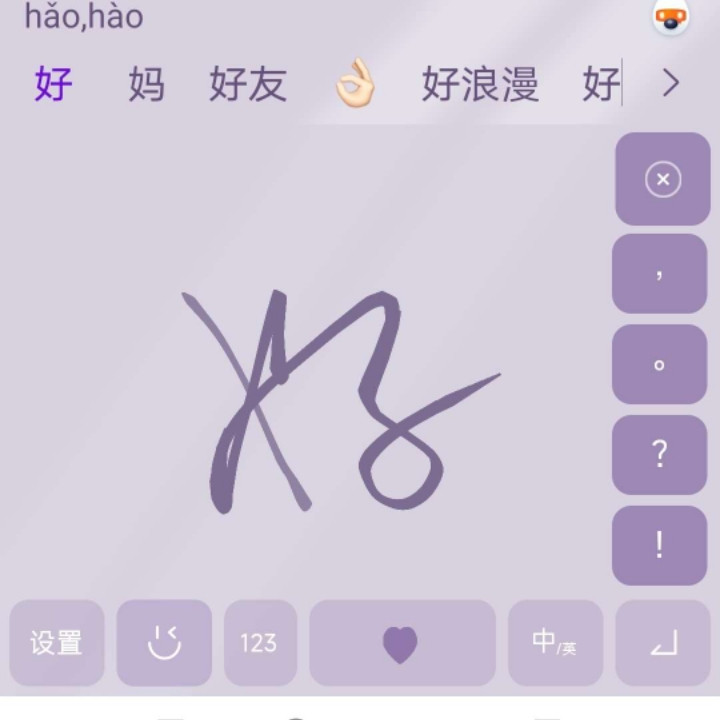720x720 pixels.
Task: Open the emoji smiley panel
Action: (164, 643)
